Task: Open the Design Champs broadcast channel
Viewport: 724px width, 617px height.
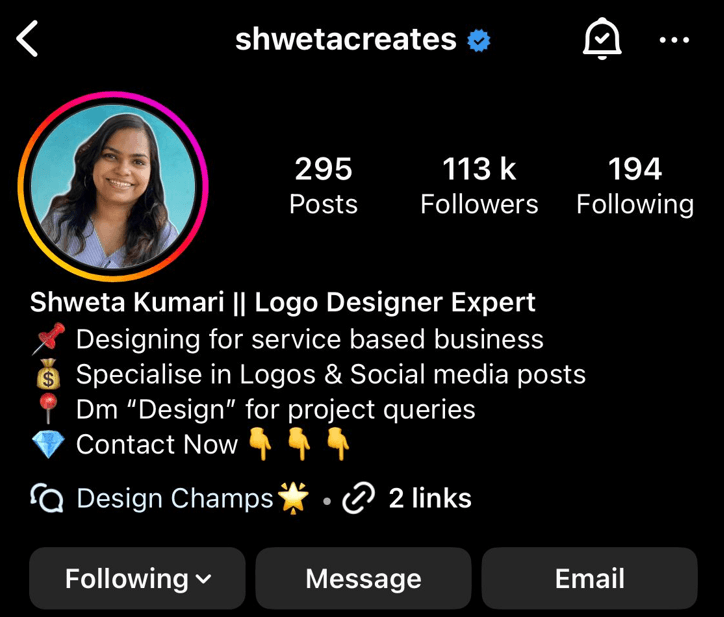Action: tap(170, 498)
